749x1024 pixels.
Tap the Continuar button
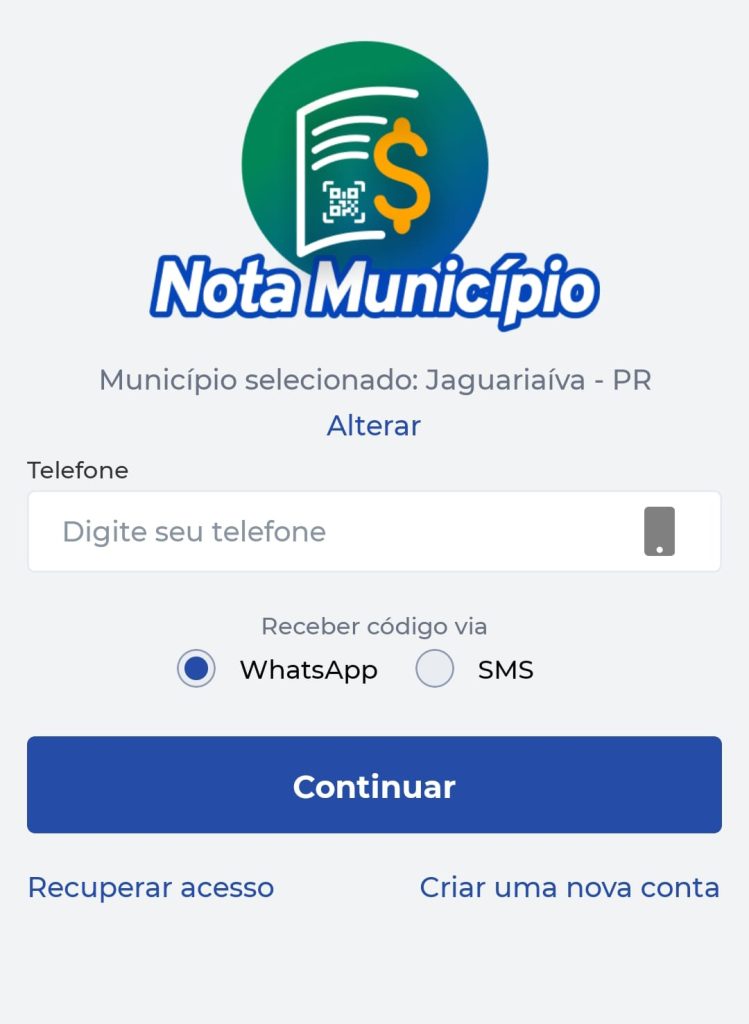coord(374,785)
